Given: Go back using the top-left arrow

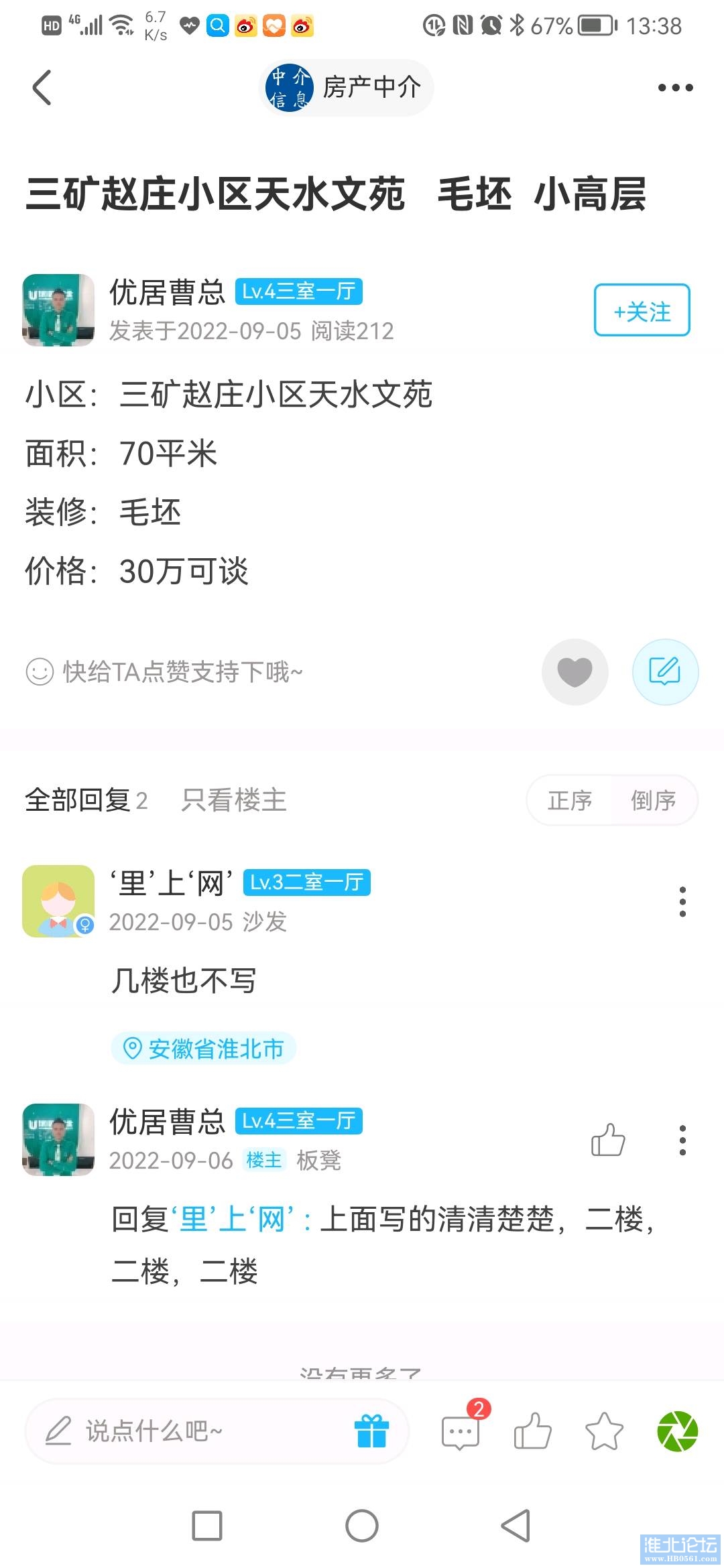Looking at the screenshot, I should point(42,88).
